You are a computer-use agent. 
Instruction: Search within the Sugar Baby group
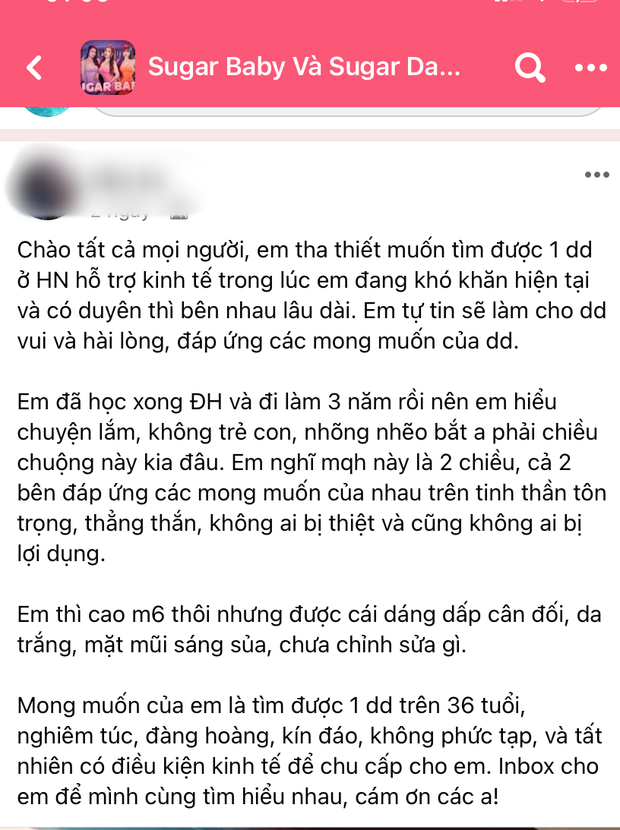click(x=530, y=68)
